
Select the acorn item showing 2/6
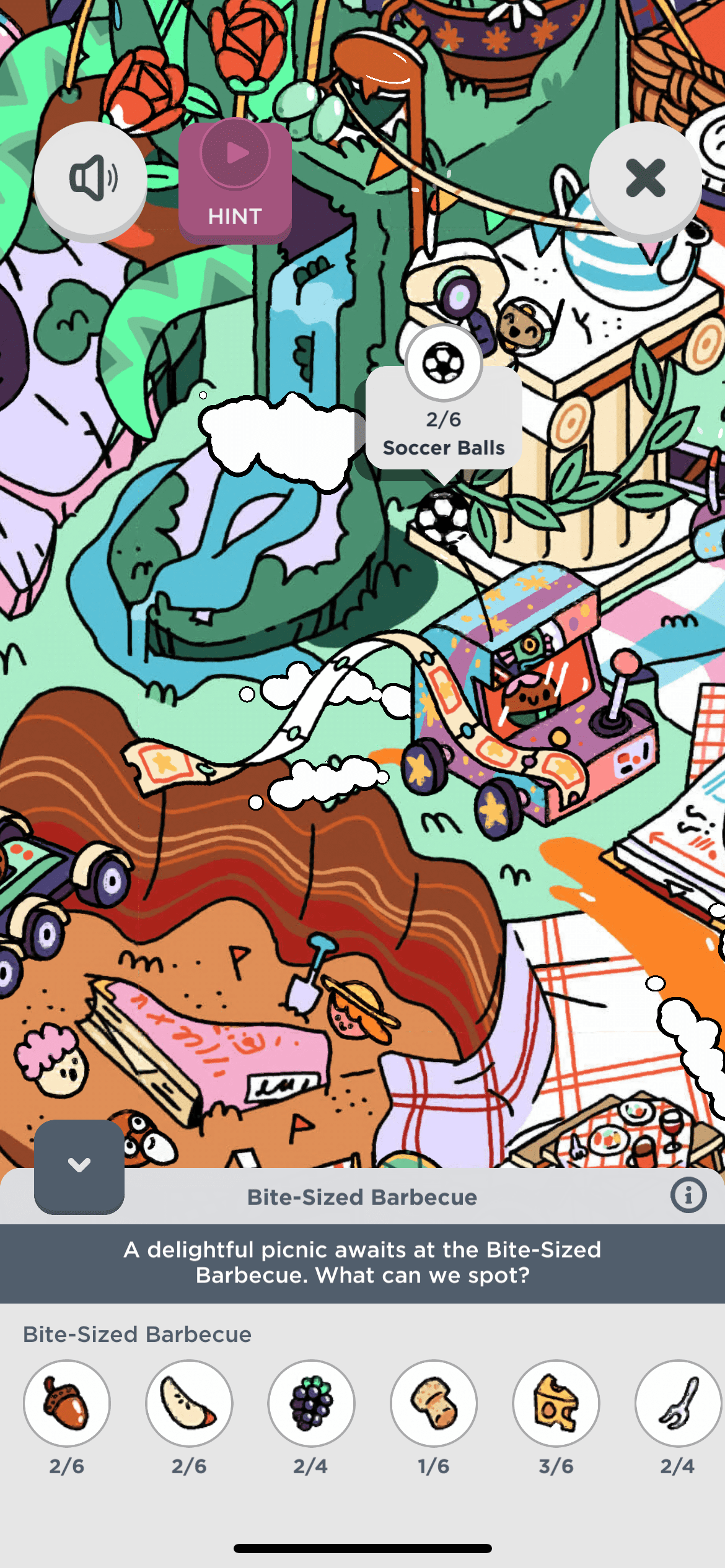(x=67, y=1403)
